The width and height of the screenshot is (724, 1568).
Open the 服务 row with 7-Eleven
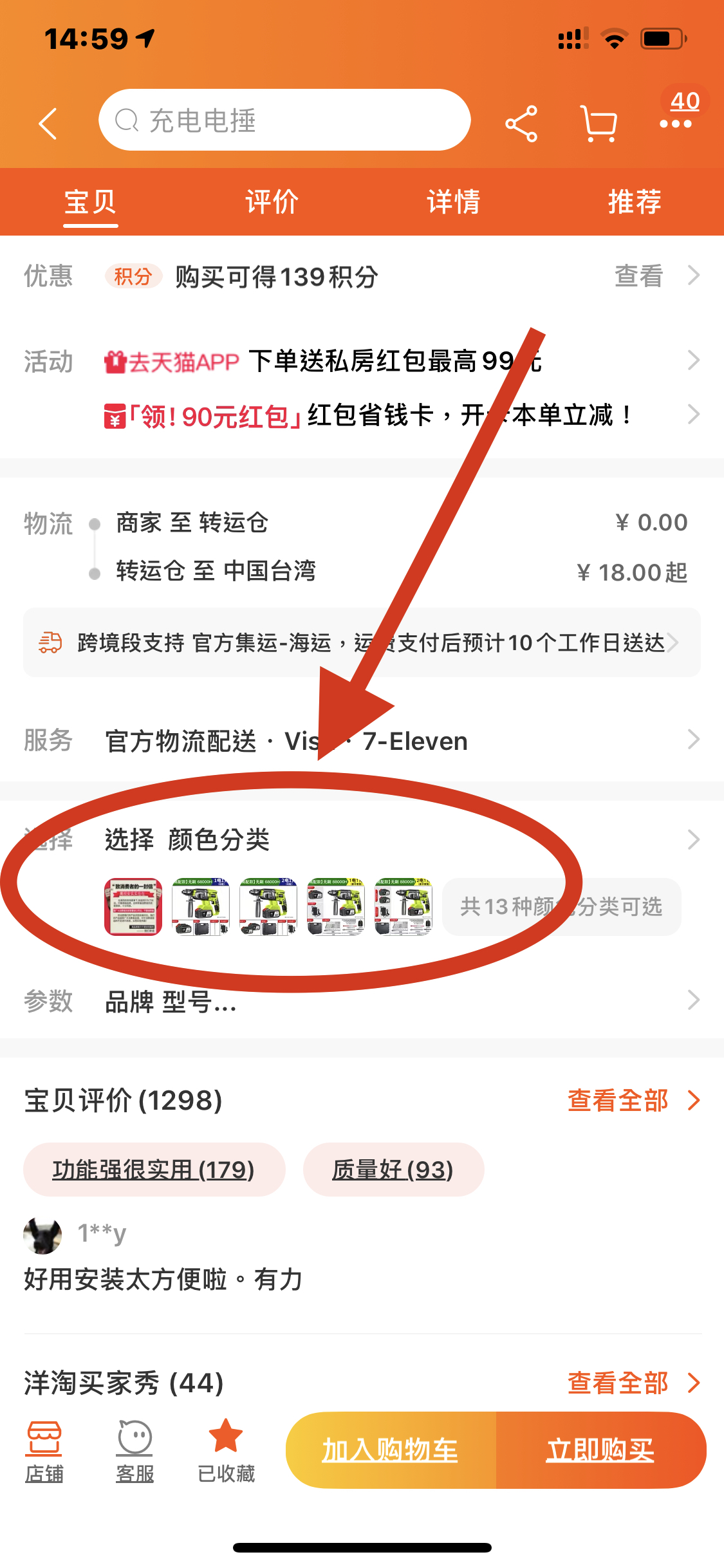click(386, 741)
